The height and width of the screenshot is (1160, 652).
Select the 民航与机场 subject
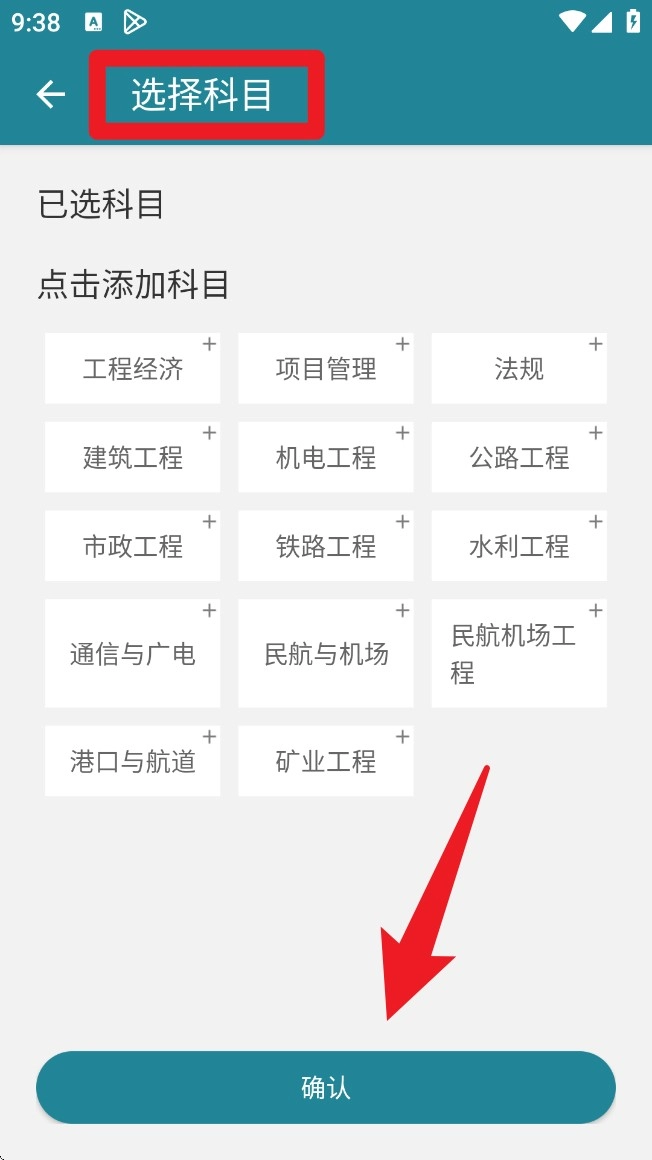coord(325,654)
